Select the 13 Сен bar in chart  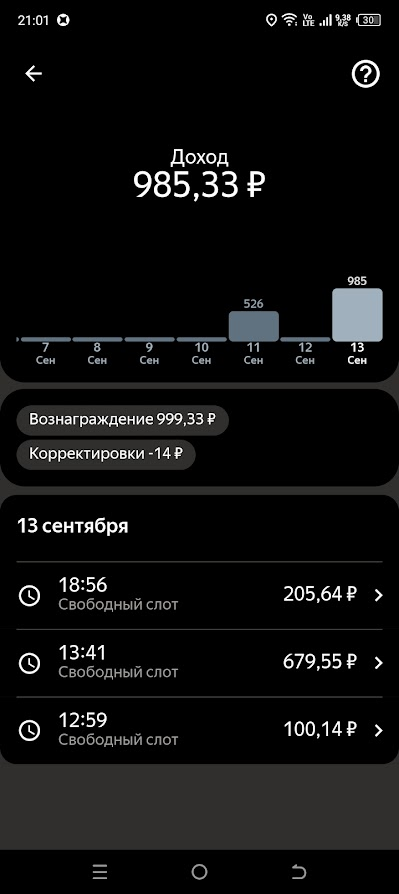(x=357, y=315)
